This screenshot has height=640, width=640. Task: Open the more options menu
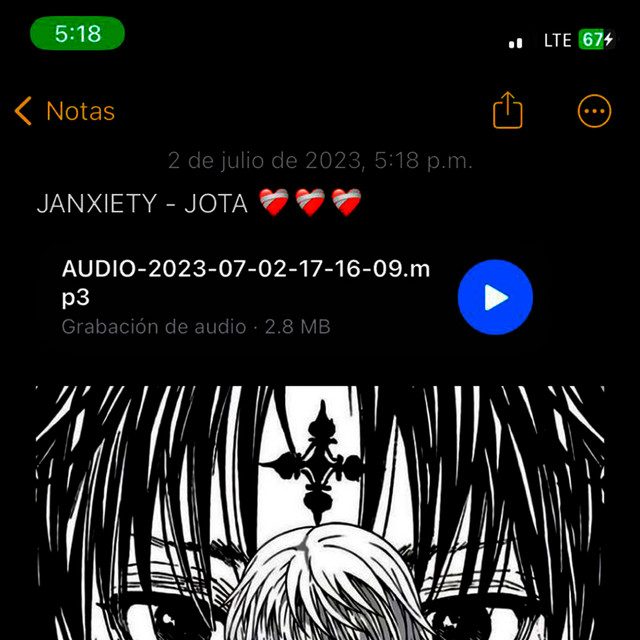pyautogui.click(x=594, y=110)
